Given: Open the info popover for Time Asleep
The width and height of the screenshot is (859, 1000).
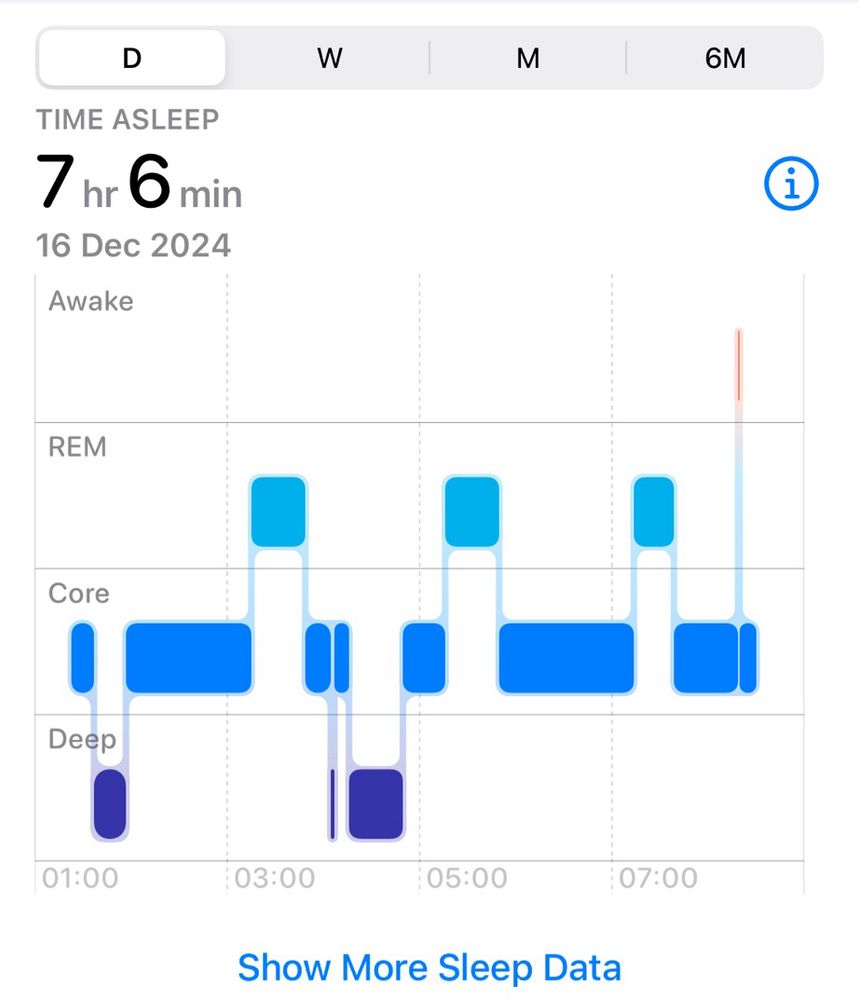Looking at the screenshot, I should (791, 182).
